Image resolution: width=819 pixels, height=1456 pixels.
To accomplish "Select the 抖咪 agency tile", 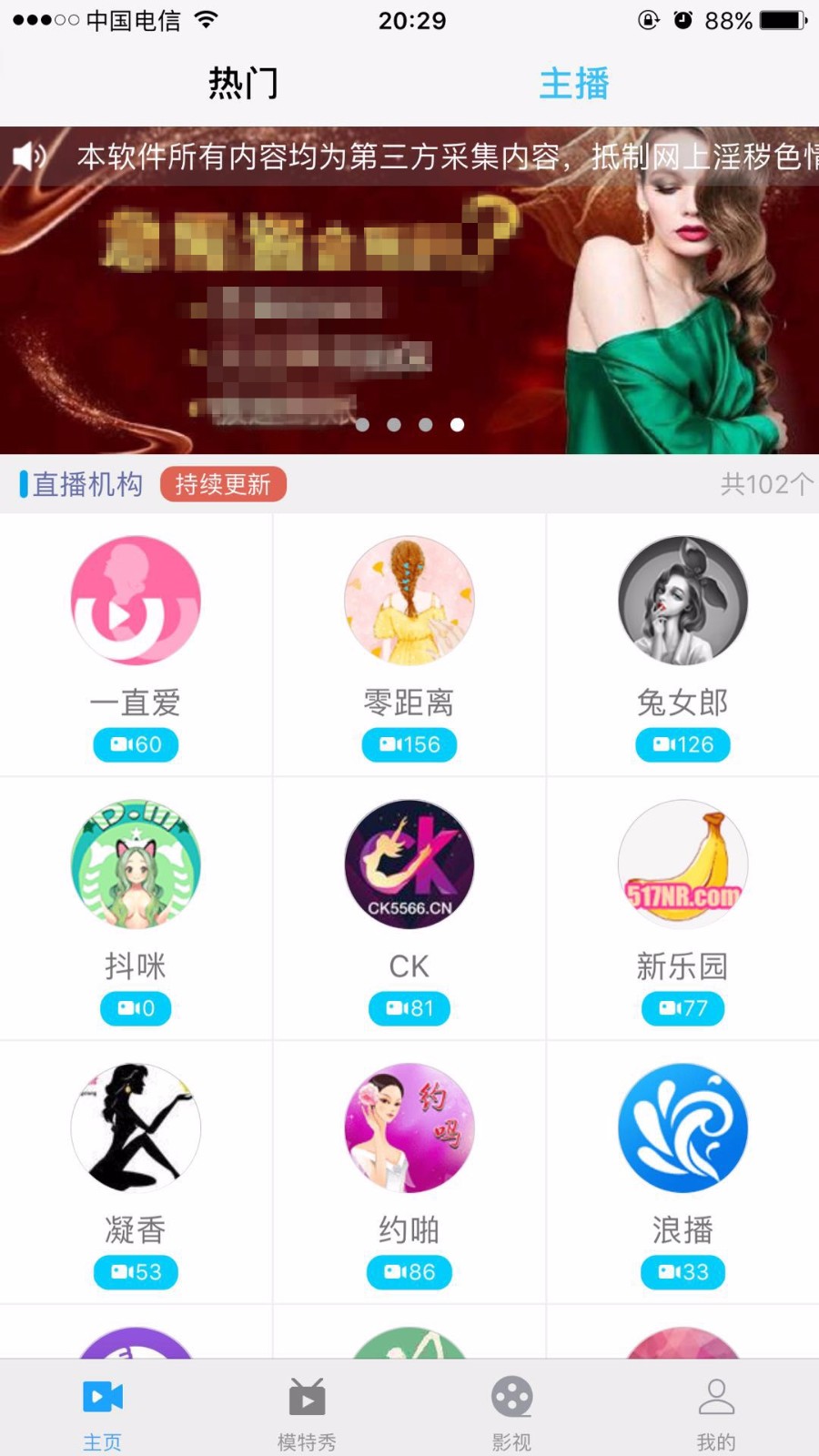I will click(x=136, y=909).
